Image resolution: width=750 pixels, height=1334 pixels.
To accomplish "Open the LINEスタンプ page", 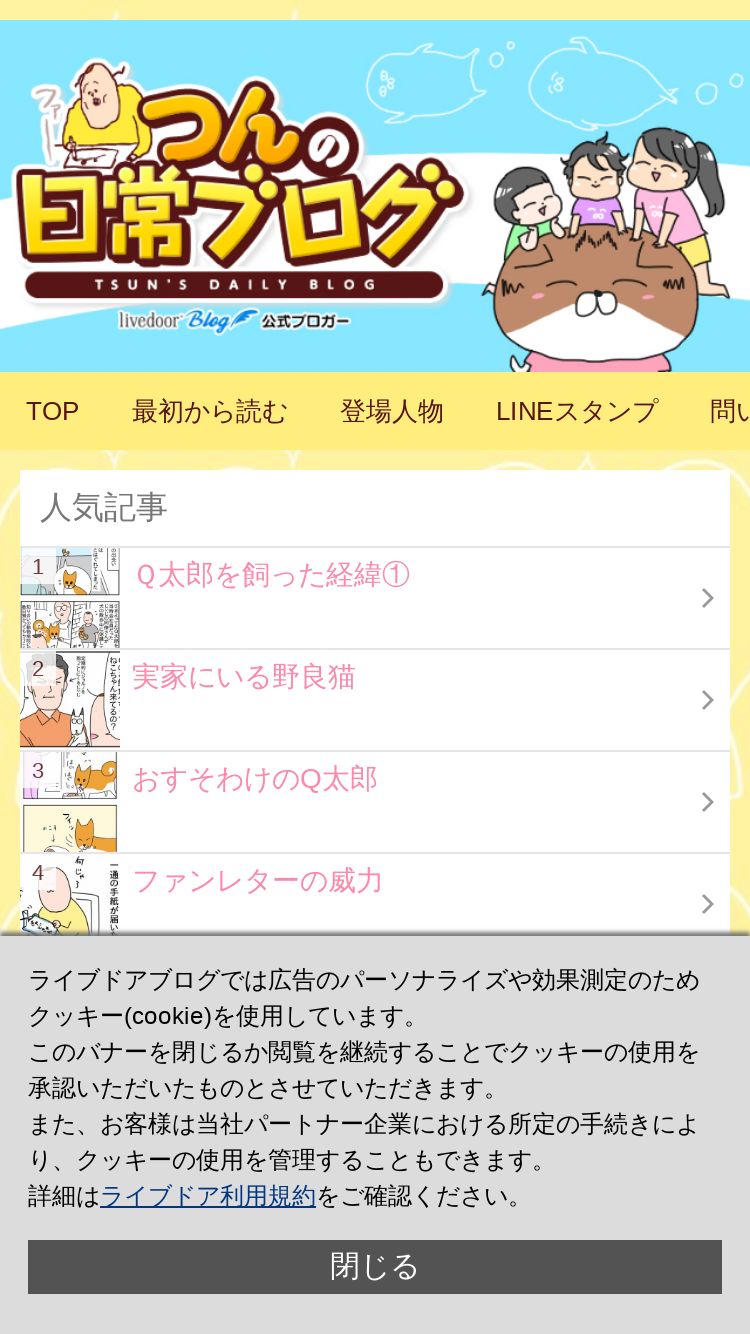I will click(576, 411).
